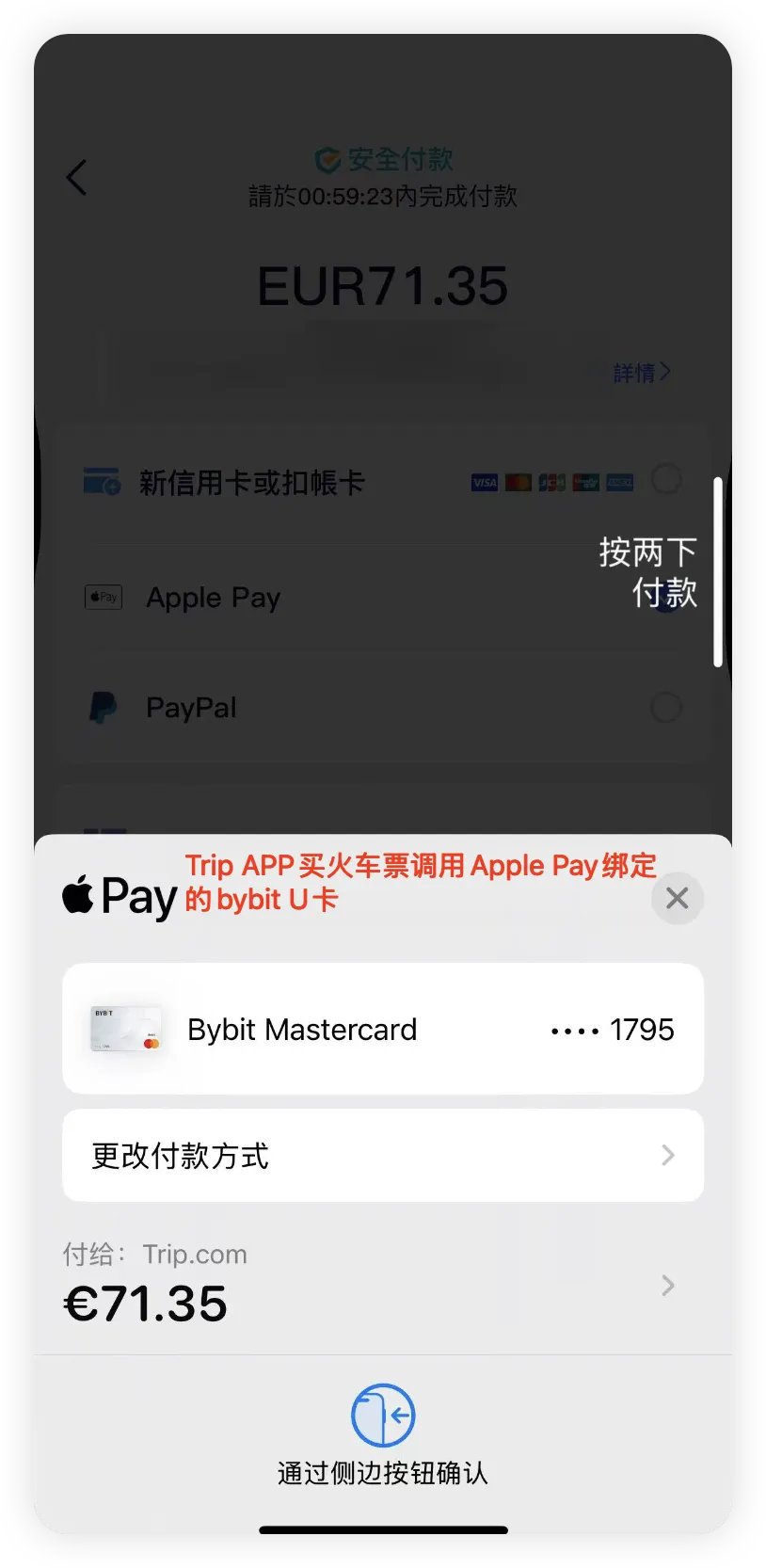Click the scrollbar on the right edge
The height and width of the screenshot is (1568, 766).
pos(720,565)
